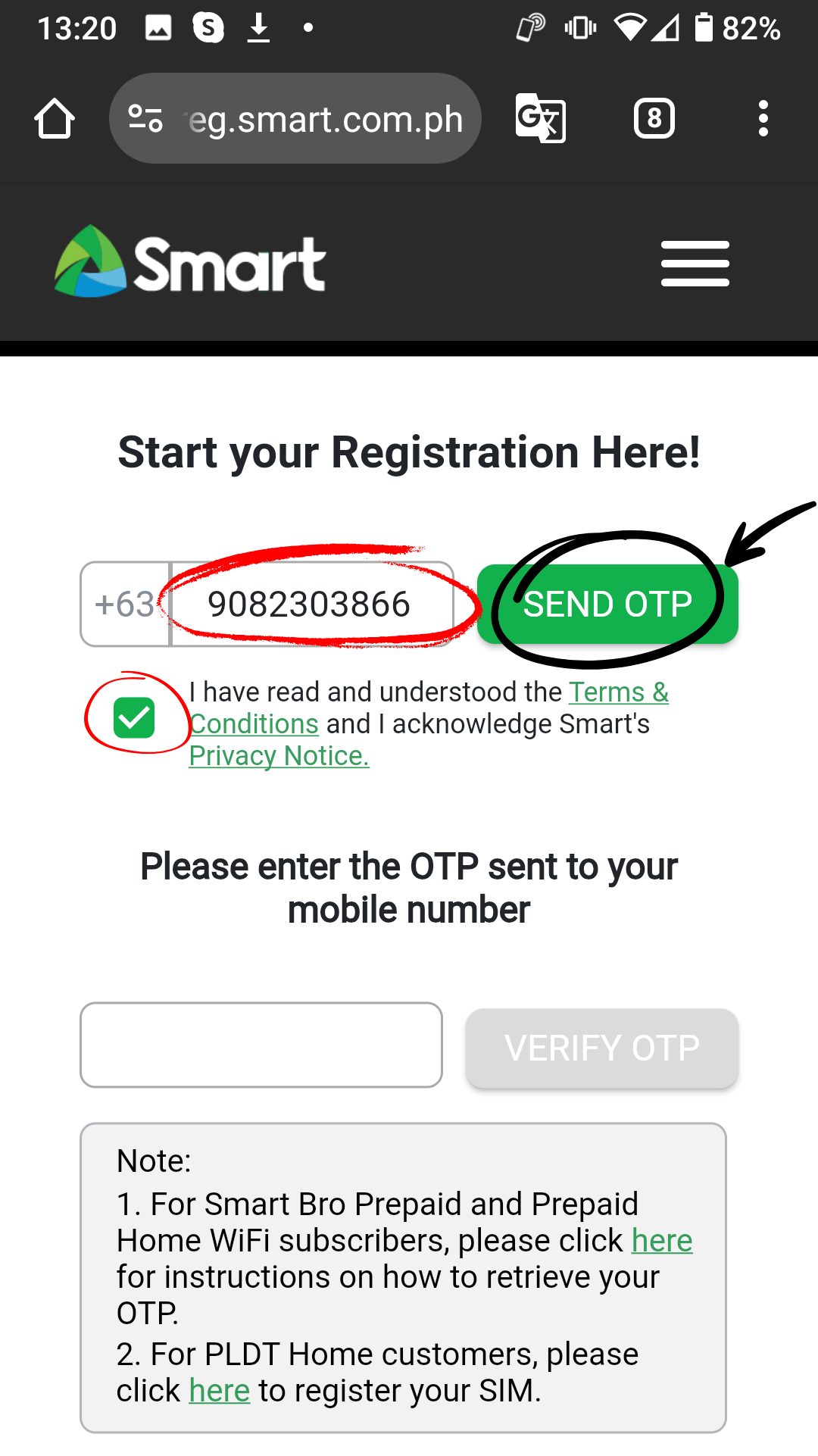The height and width of the screenshot is (1456, 818).
Task: Tap the VERIFY OTP button
Action: coord(602,1048)
